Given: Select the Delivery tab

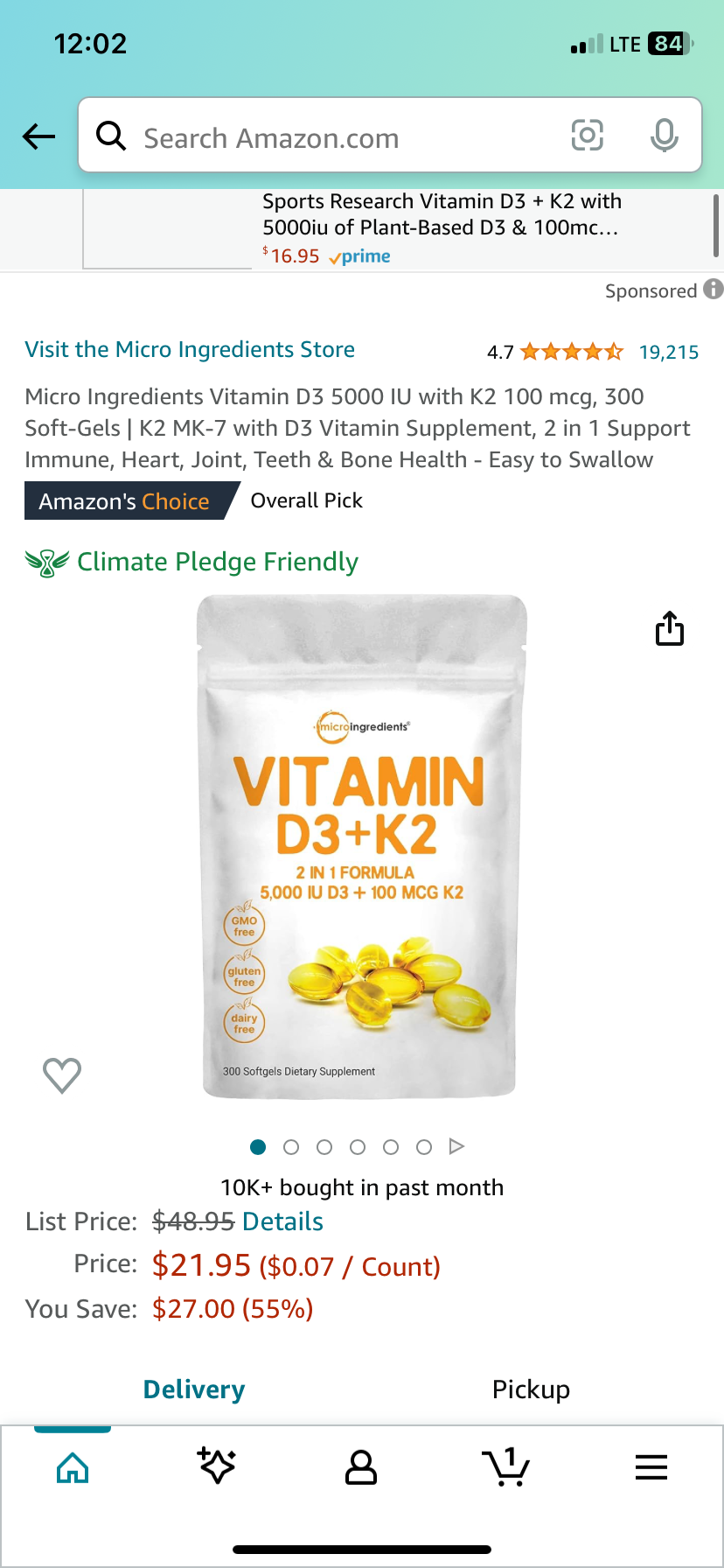Looking at the screenshot, I should (x=194, y=1389).
